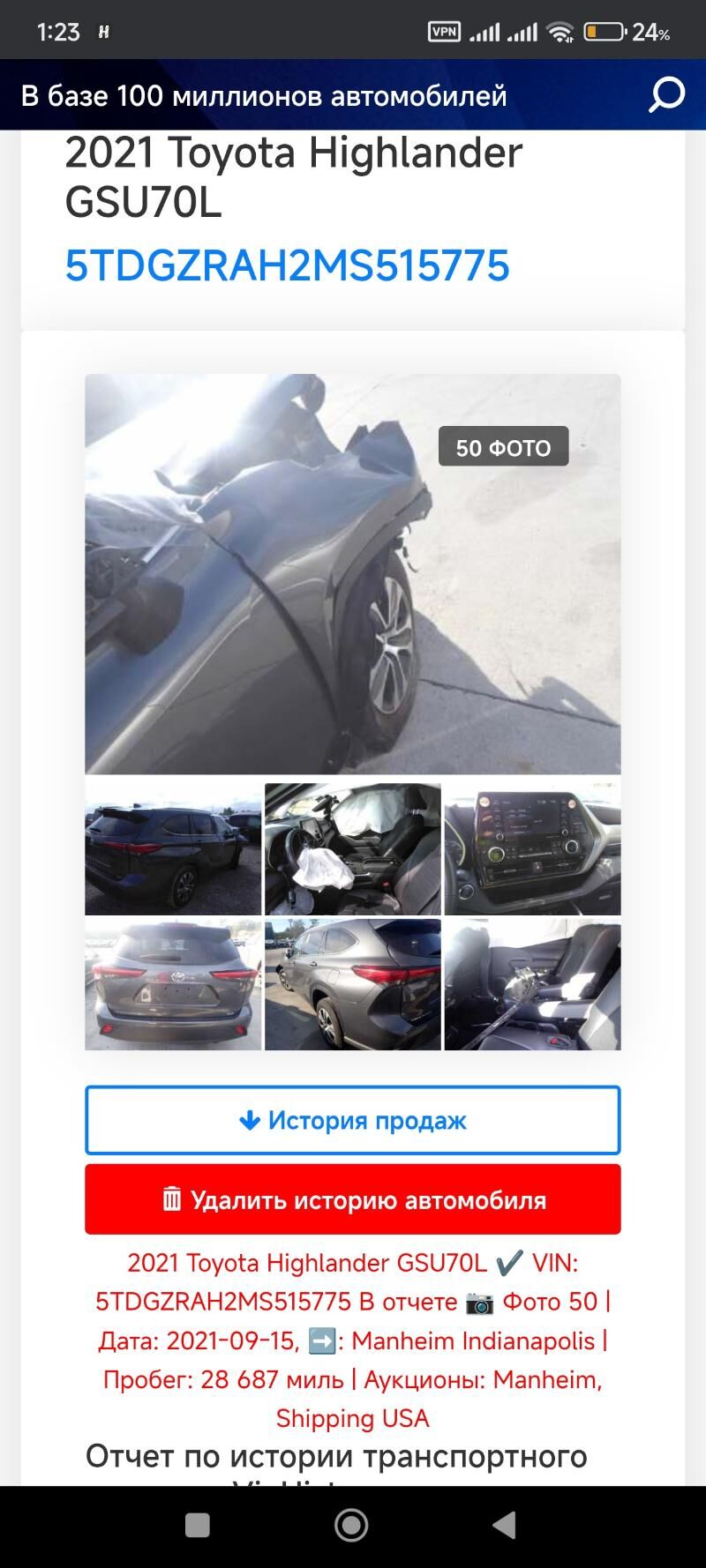Select the rear seats interior thumbnail
The width and height of the screenshot is (706, 1568).
click(533, 986)
